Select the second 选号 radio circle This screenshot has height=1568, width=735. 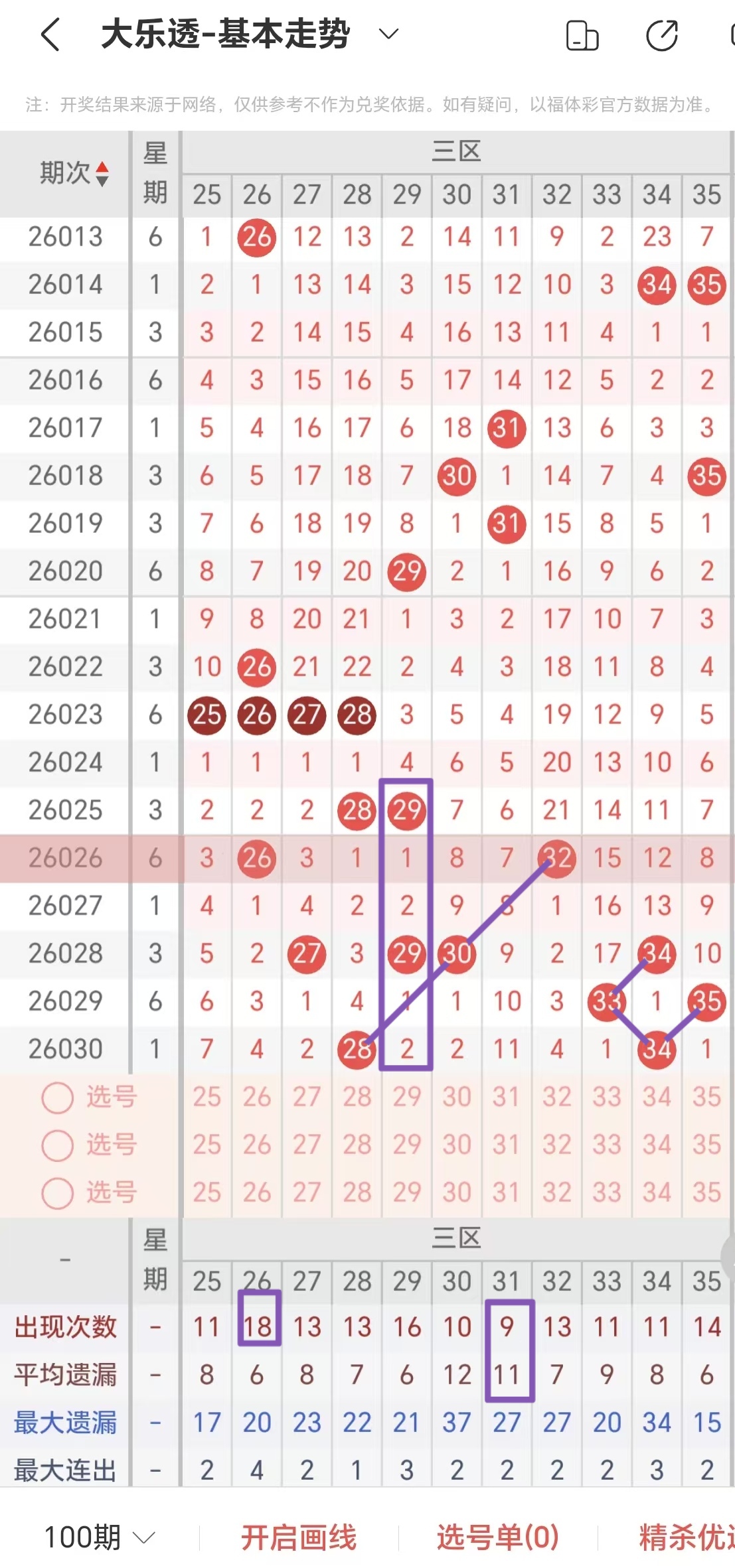[x=56, y=1145]
